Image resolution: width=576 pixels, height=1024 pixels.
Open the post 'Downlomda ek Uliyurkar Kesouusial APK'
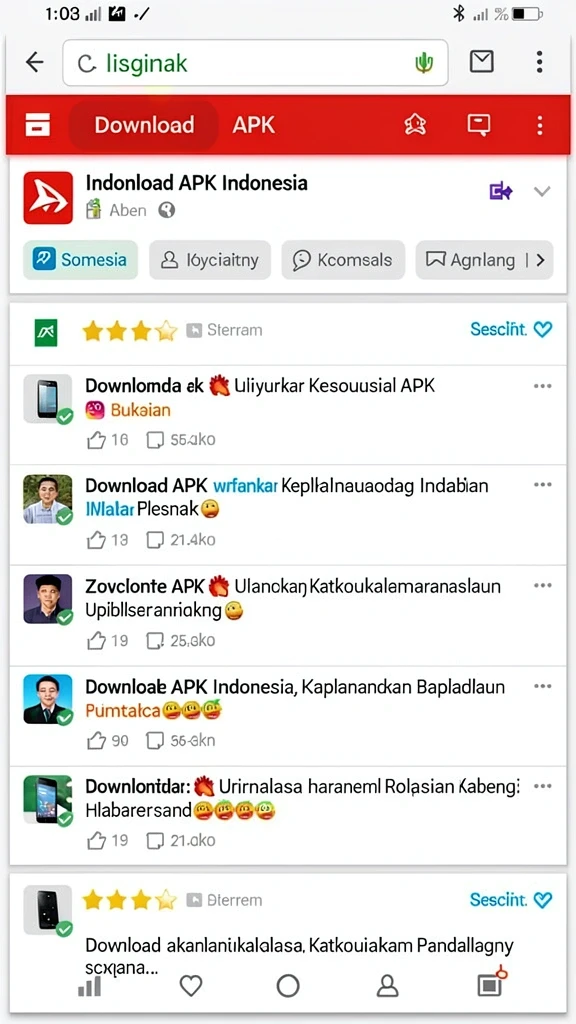tap(260, 386)
